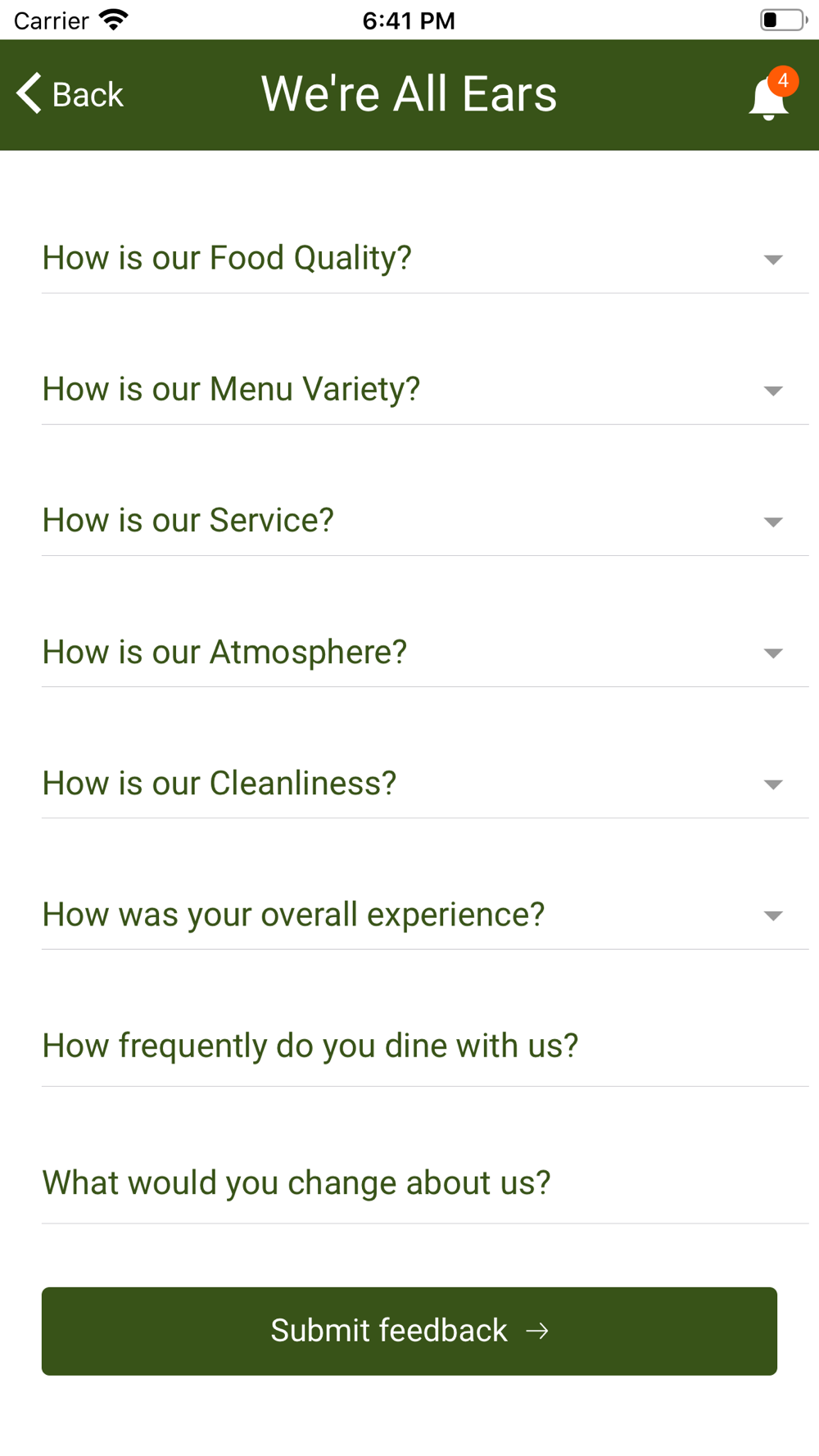This screenshot has height=1456, width=819.
Task: Expand the Food Quality dropdown
Action: (x=425, y=258)
